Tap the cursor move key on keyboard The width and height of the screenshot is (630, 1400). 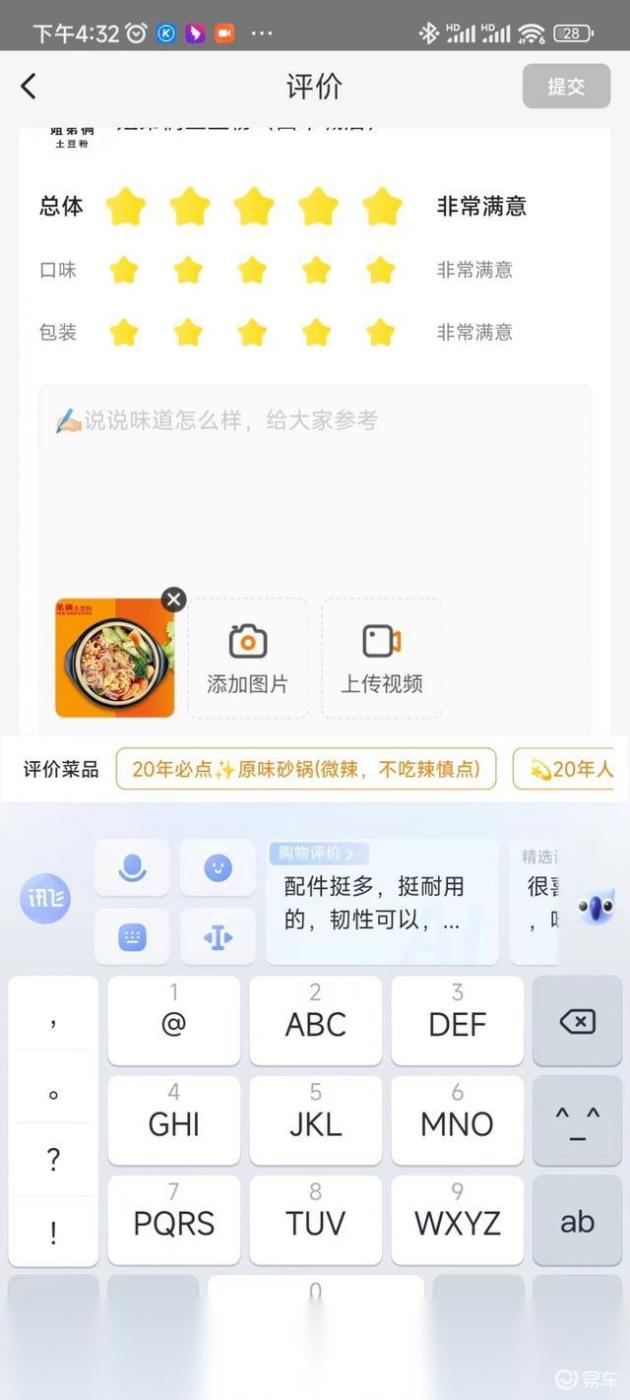point(218,937)
